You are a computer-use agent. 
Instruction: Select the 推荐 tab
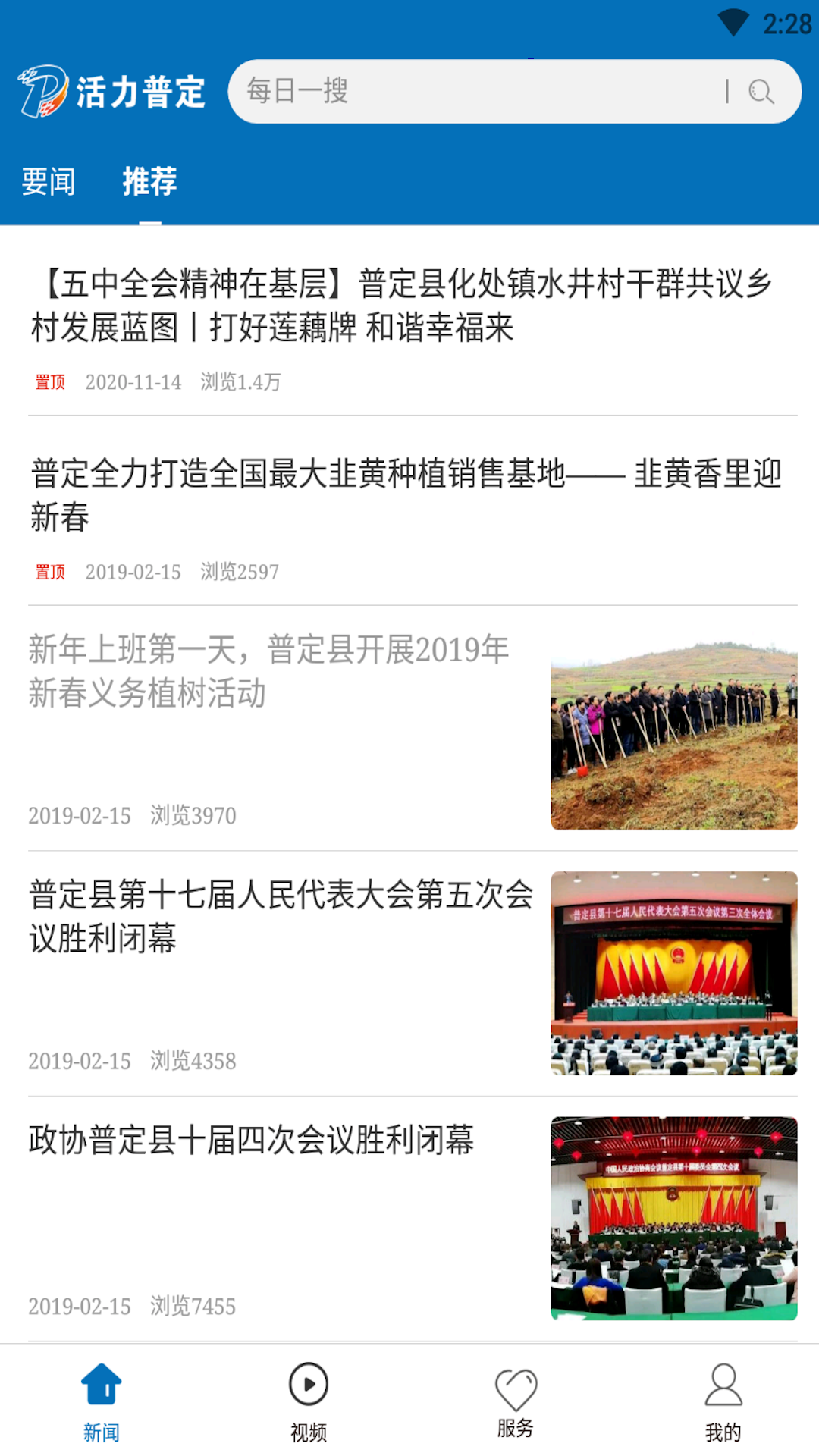click(x=149, y=182)
